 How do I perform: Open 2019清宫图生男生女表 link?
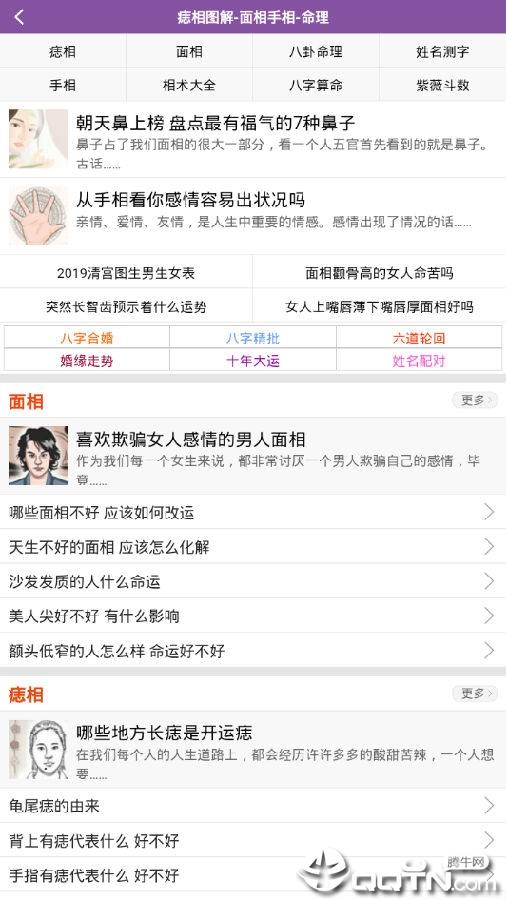pos(126,273)
